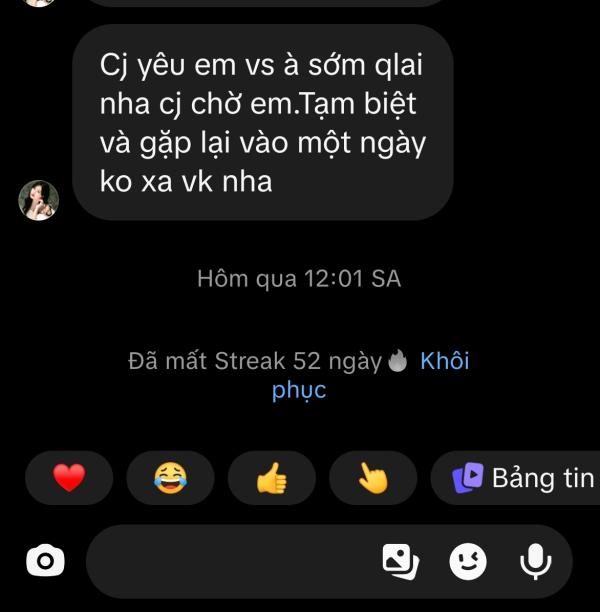Send the red heart quick reaction
Screen dimensions: 600x612
pos(69,478)
